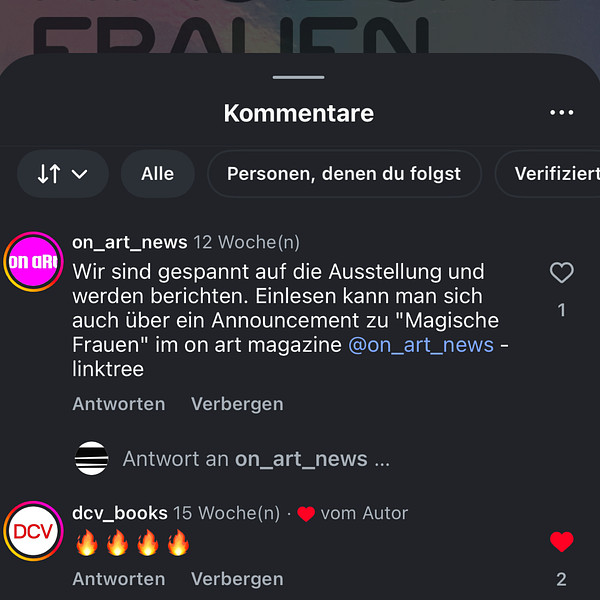Tap Antworten under on_art_news comment
The image size is (600, 600).
(x=119, y=404)
